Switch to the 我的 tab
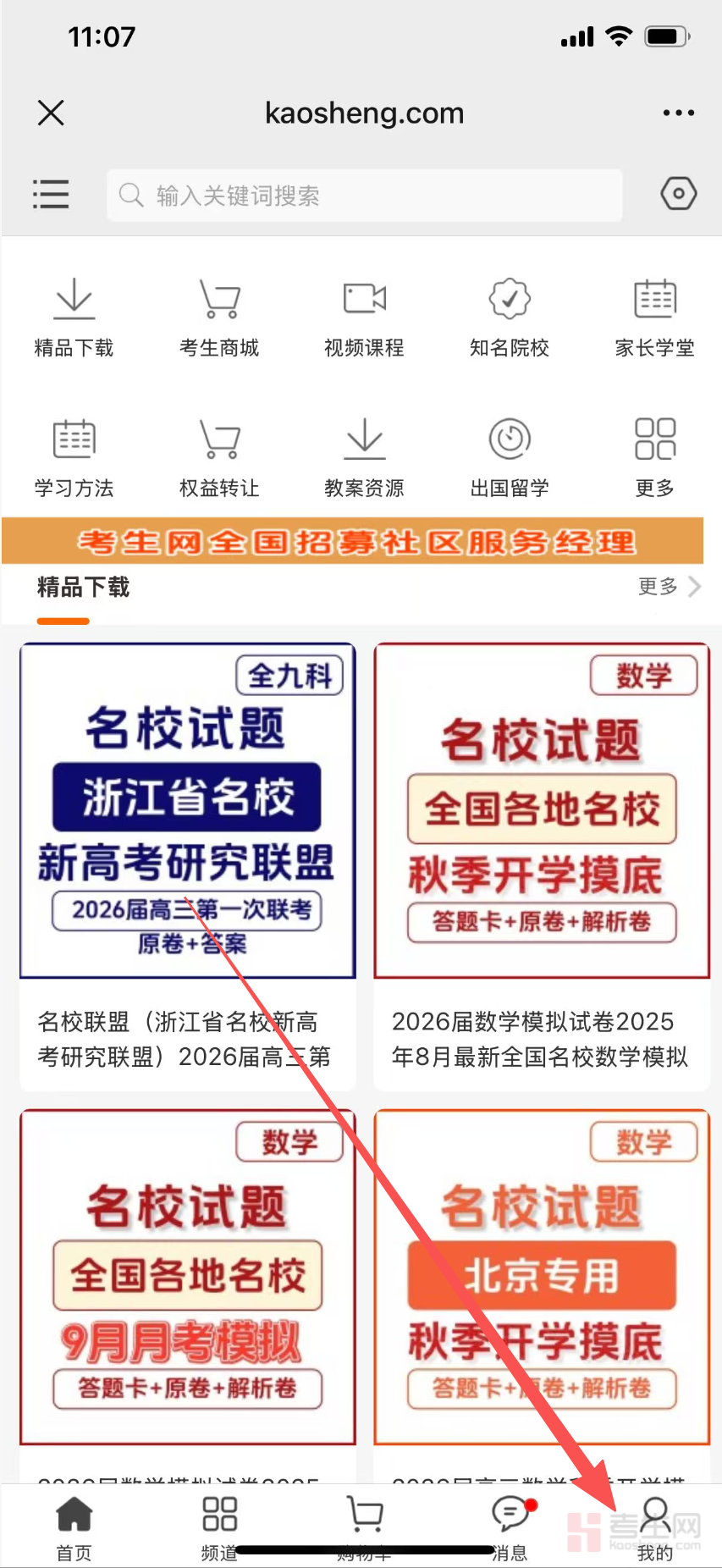Viewport: 722px width, 1568px height. [x=654, y=1528]
